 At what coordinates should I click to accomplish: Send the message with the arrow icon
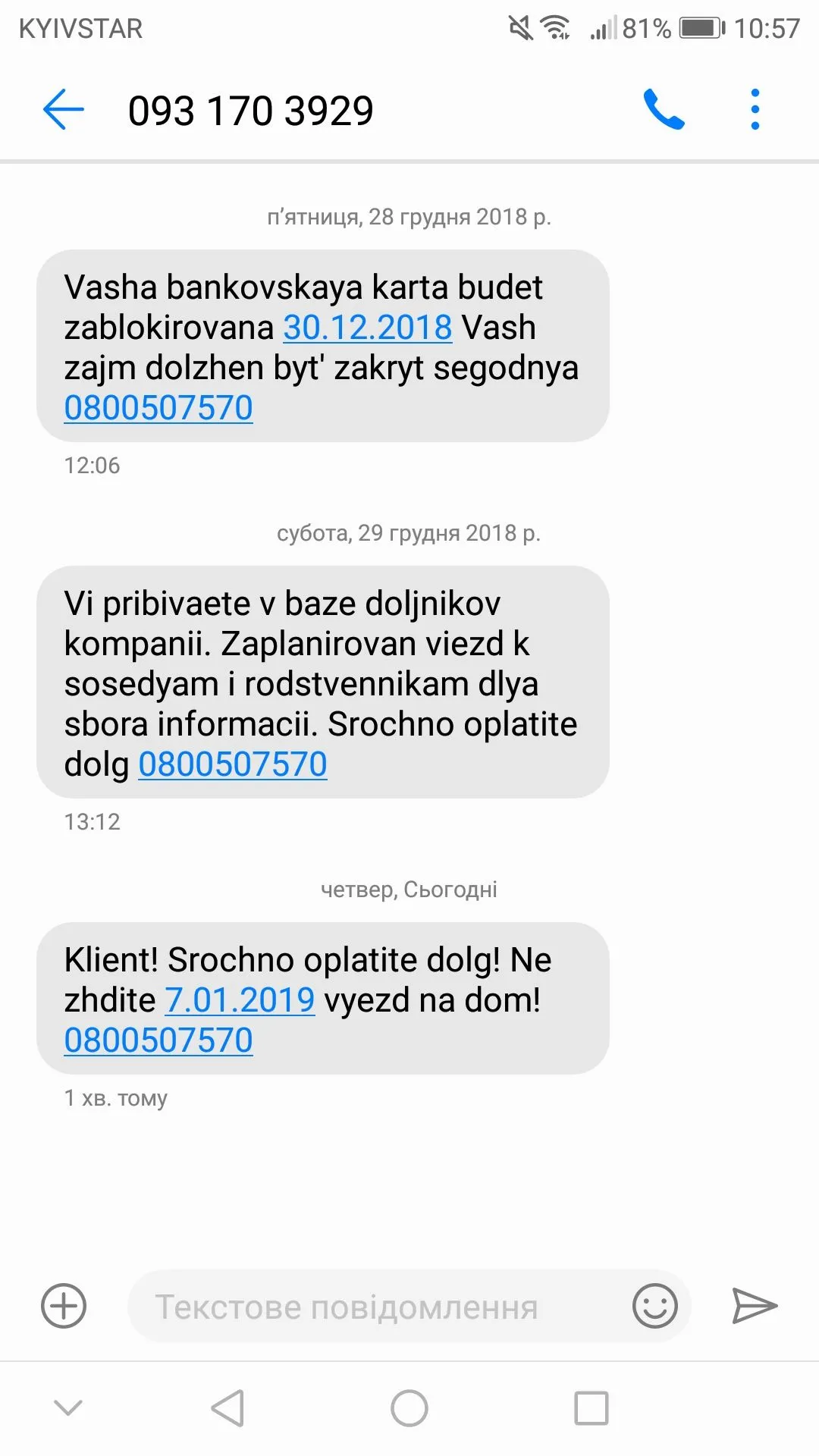coord(754,1306)
